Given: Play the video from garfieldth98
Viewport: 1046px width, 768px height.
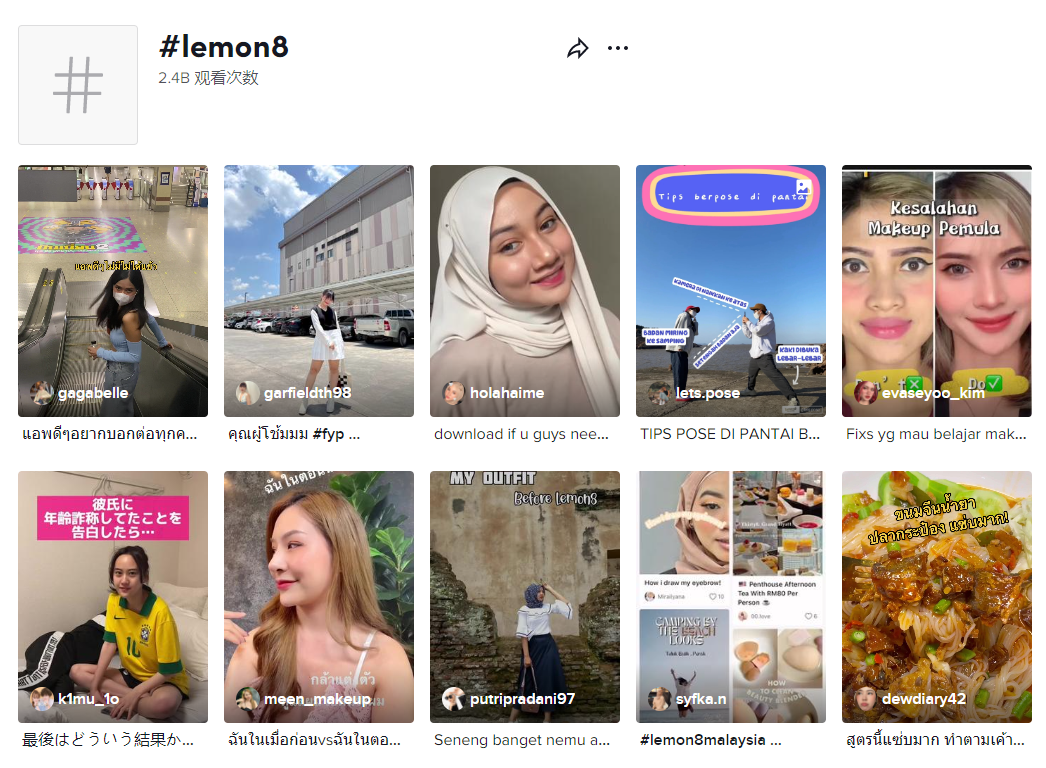Looking at the screenshot, I should tap(319, 290).
